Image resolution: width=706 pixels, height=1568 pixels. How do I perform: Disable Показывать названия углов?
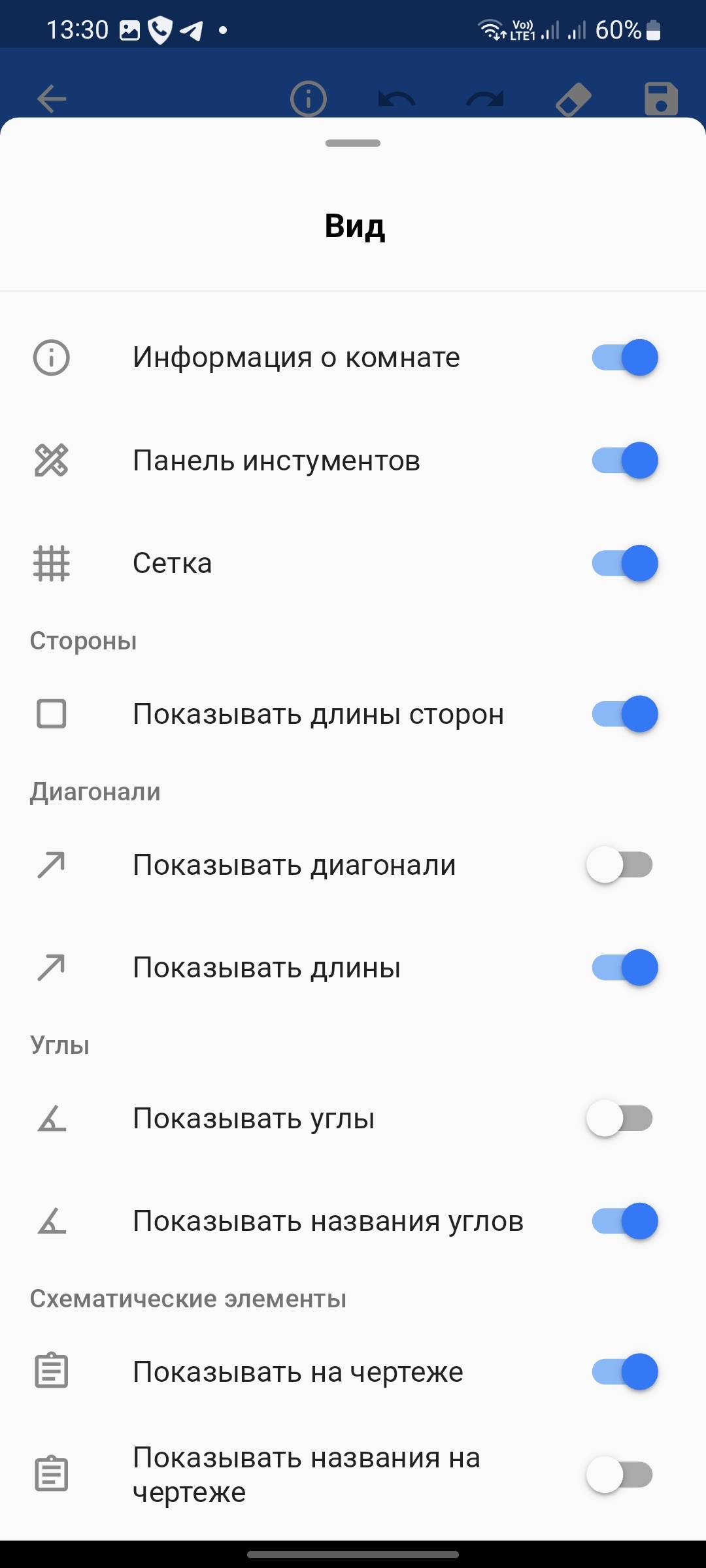pos(624,1221)
